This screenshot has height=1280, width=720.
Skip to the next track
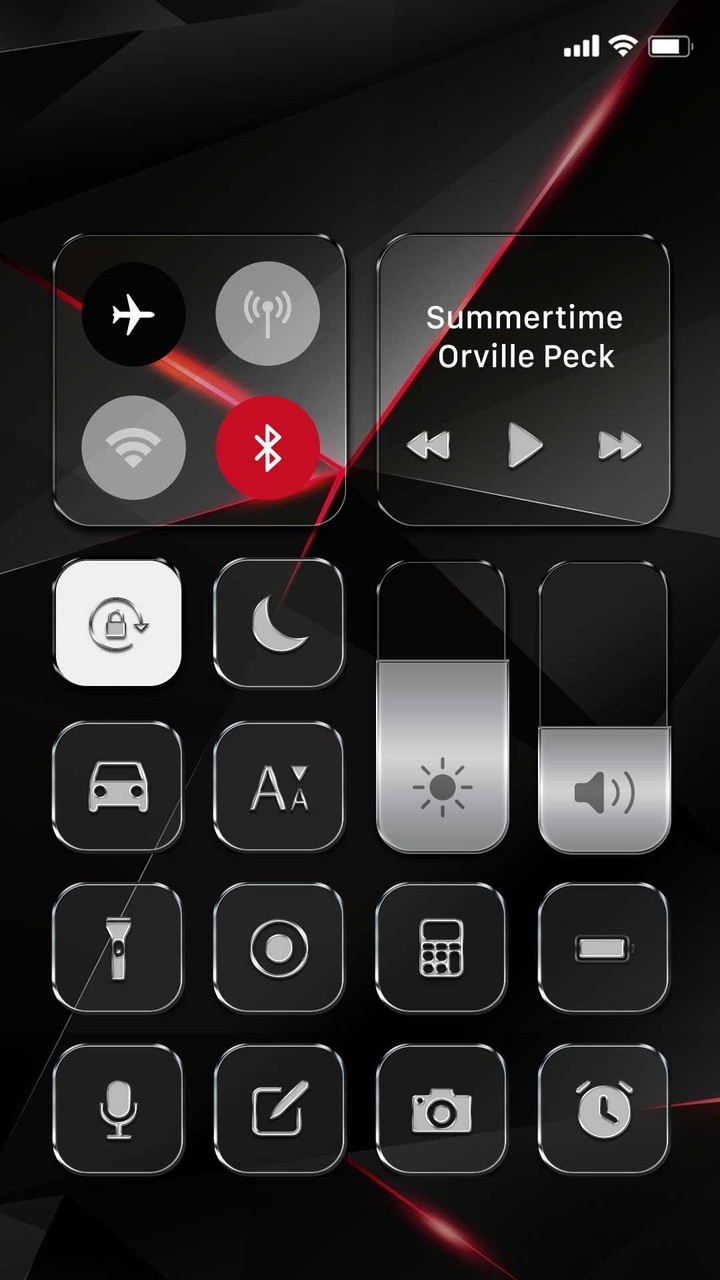click(x=619, y=445)
